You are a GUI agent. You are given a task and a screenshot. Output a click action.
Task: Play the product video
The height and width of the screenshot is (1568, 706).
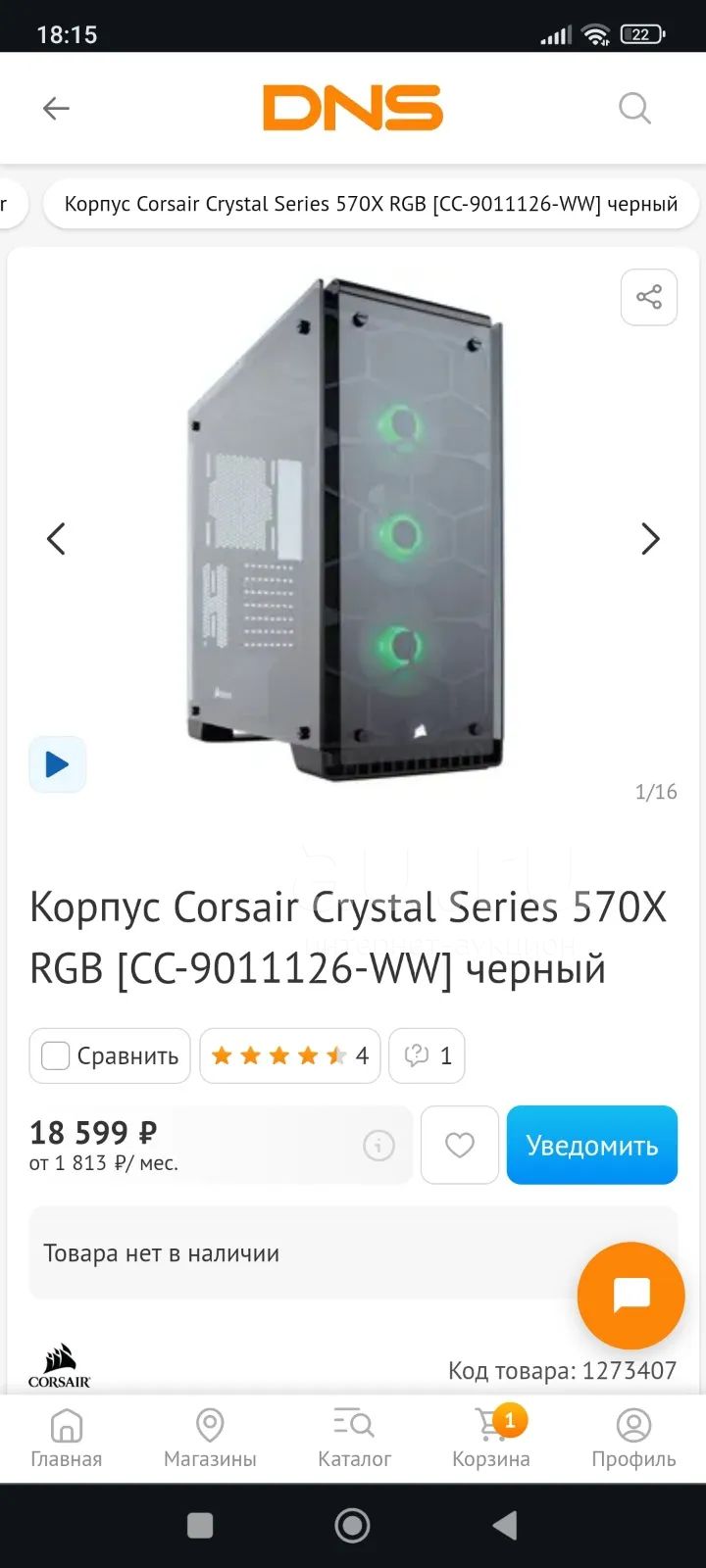[x=58, y=764]
